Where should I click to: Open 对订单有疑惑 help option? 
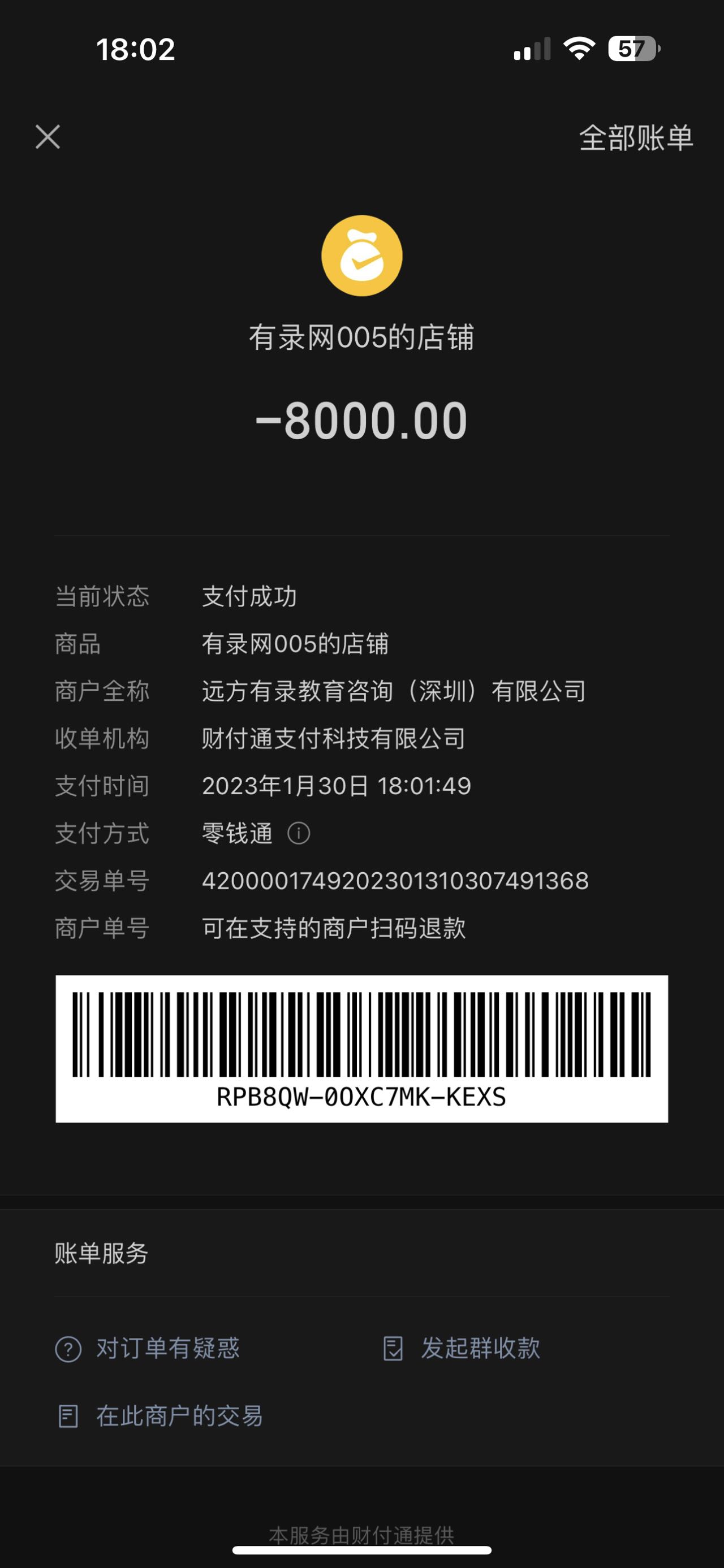pyautogui.click(x=148, y=1349)
